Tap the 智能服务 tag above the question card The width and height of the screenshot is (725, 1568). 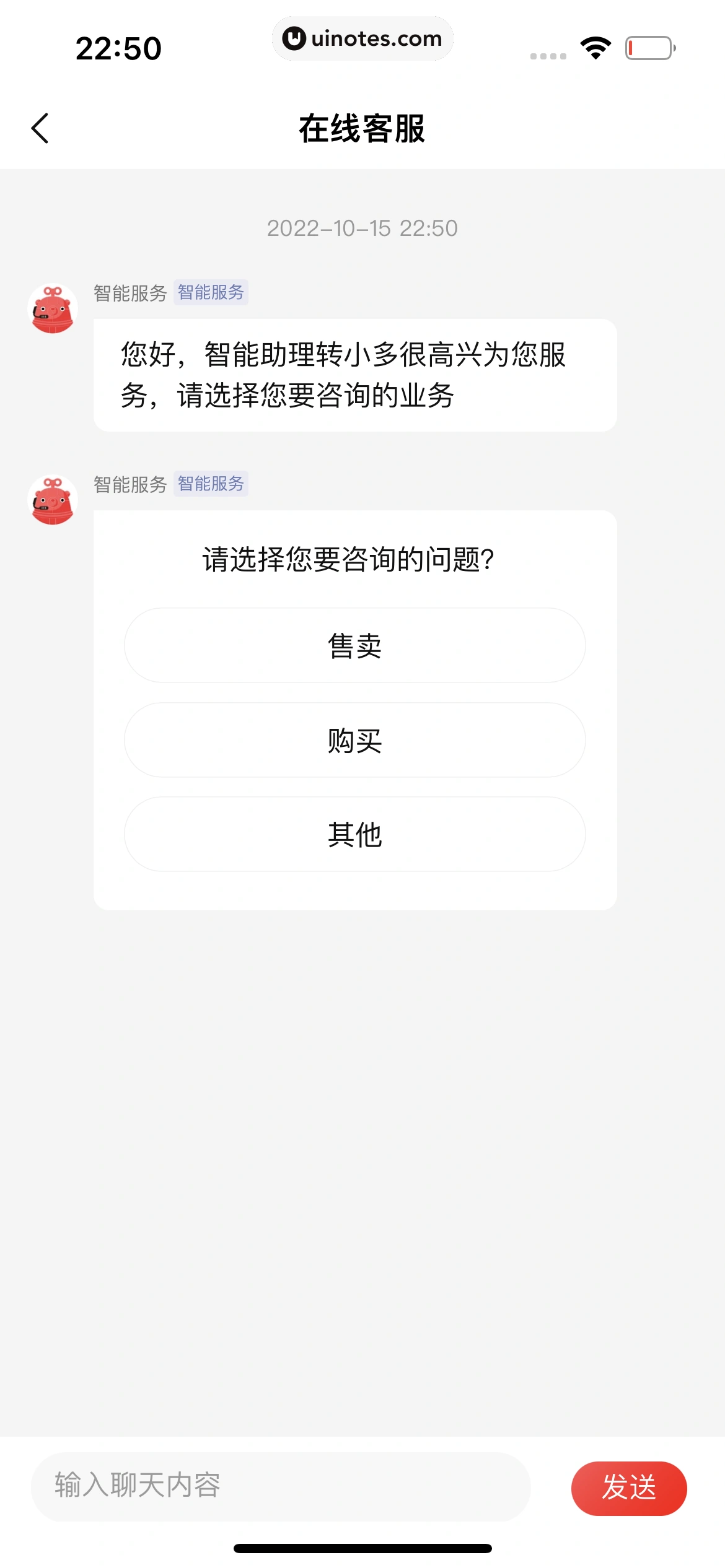coord(211,485)
